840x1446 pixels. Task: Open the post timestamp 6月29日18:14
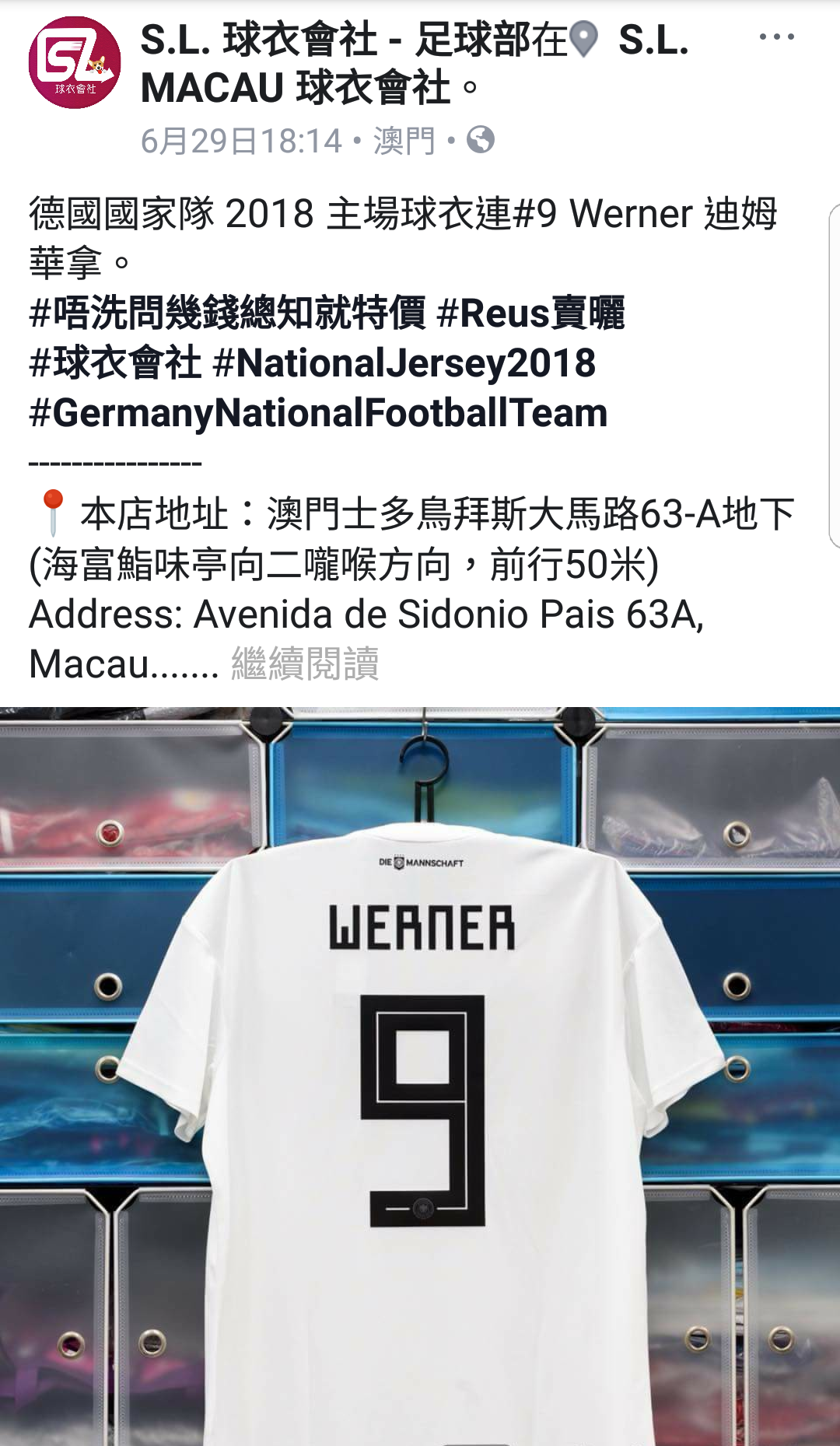coord(241,142)
